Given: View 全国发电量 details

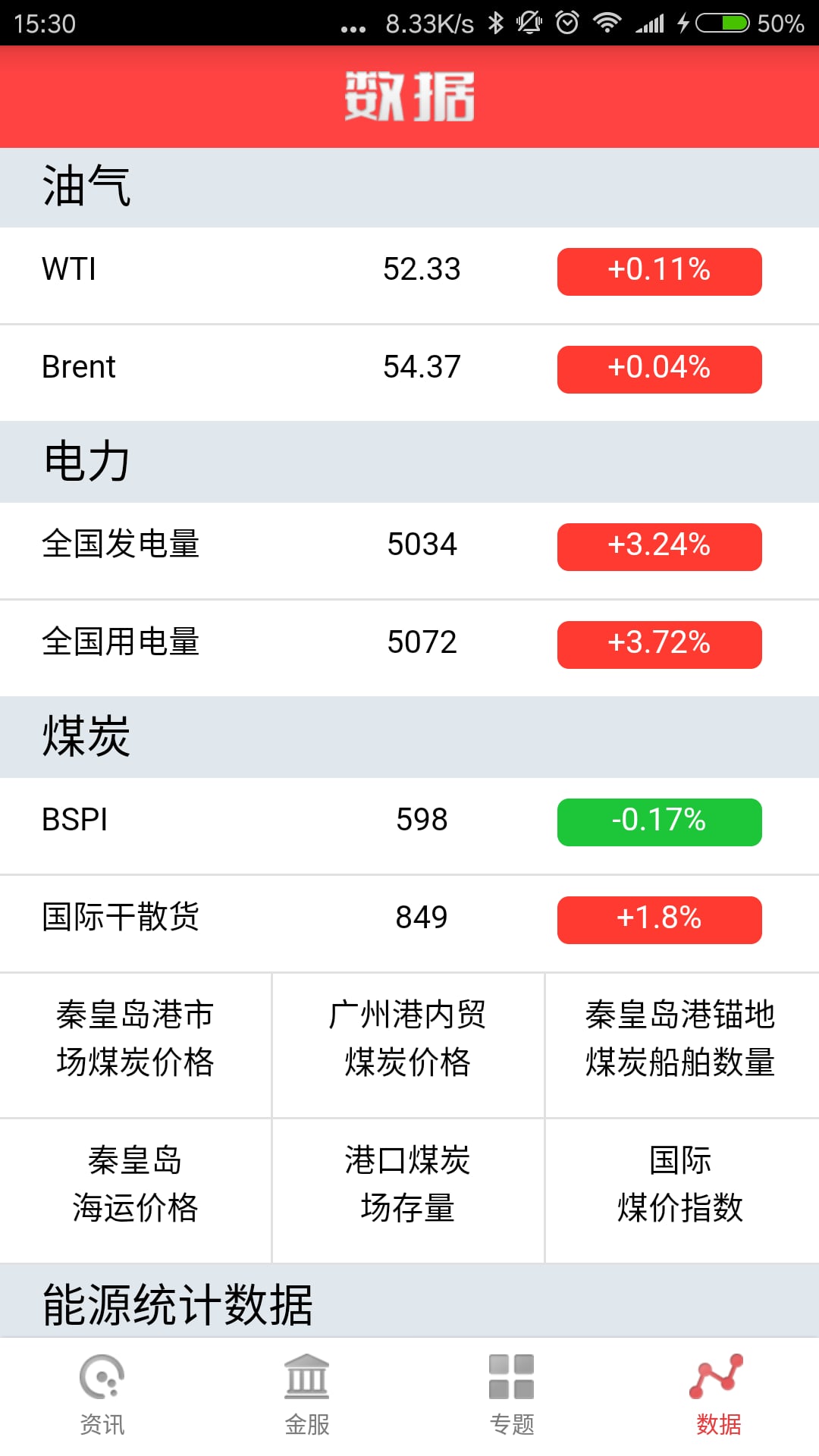Looking at the screenshot, I should coord(409,551).
